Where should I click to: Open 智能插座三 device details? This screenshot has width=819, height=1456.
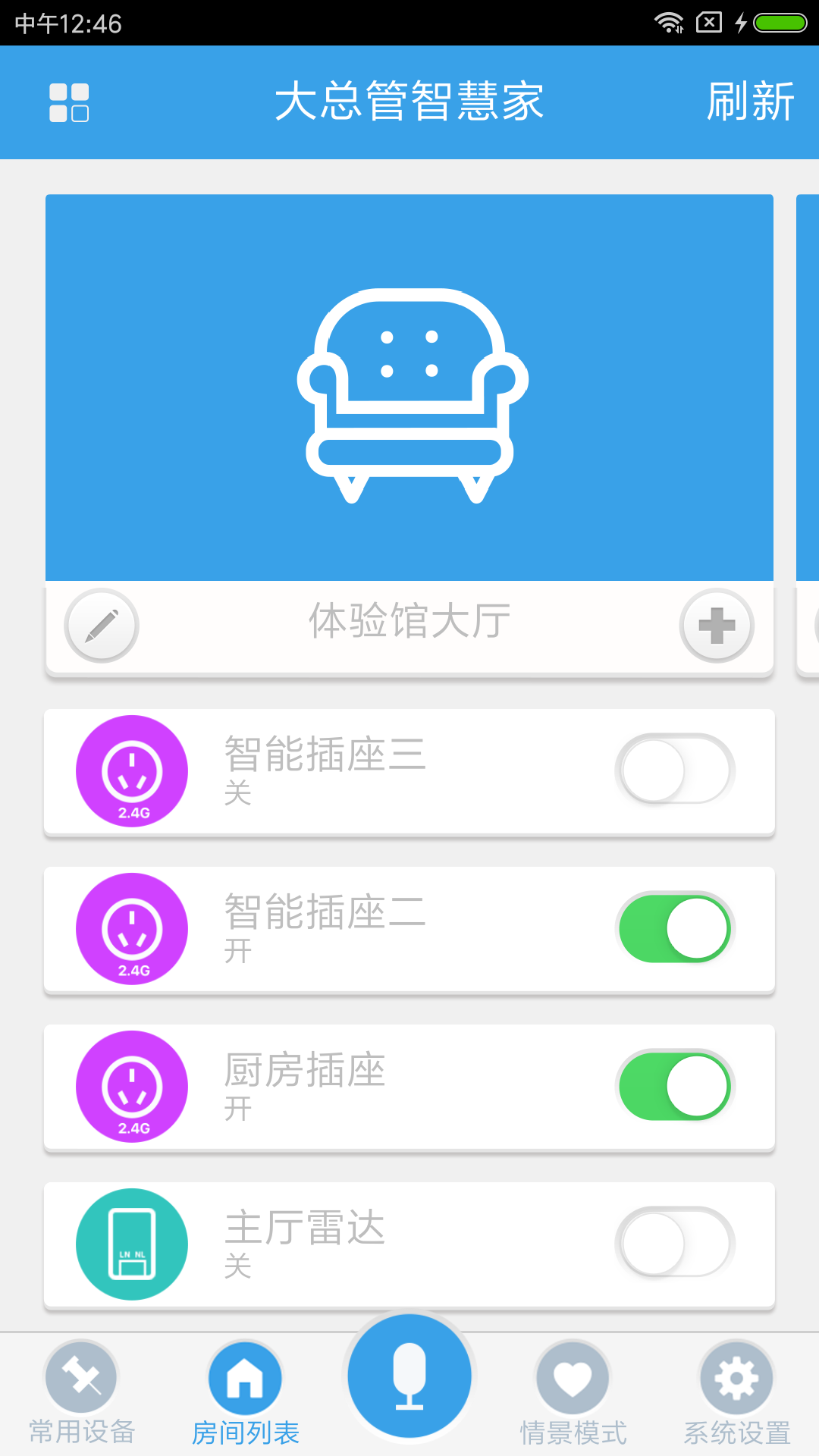coord(325,770)
